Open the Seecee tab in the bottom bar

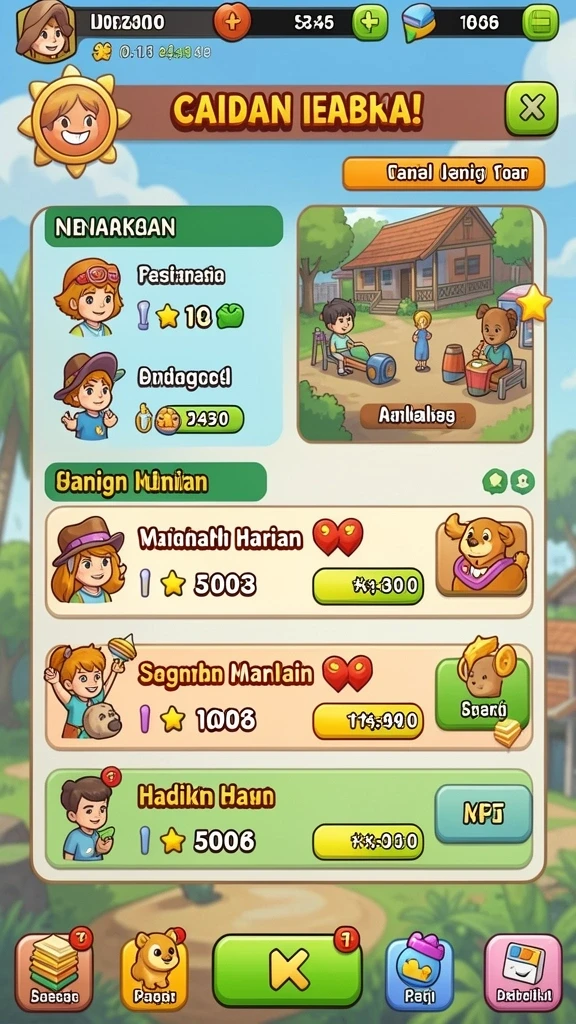pos(55,972)
